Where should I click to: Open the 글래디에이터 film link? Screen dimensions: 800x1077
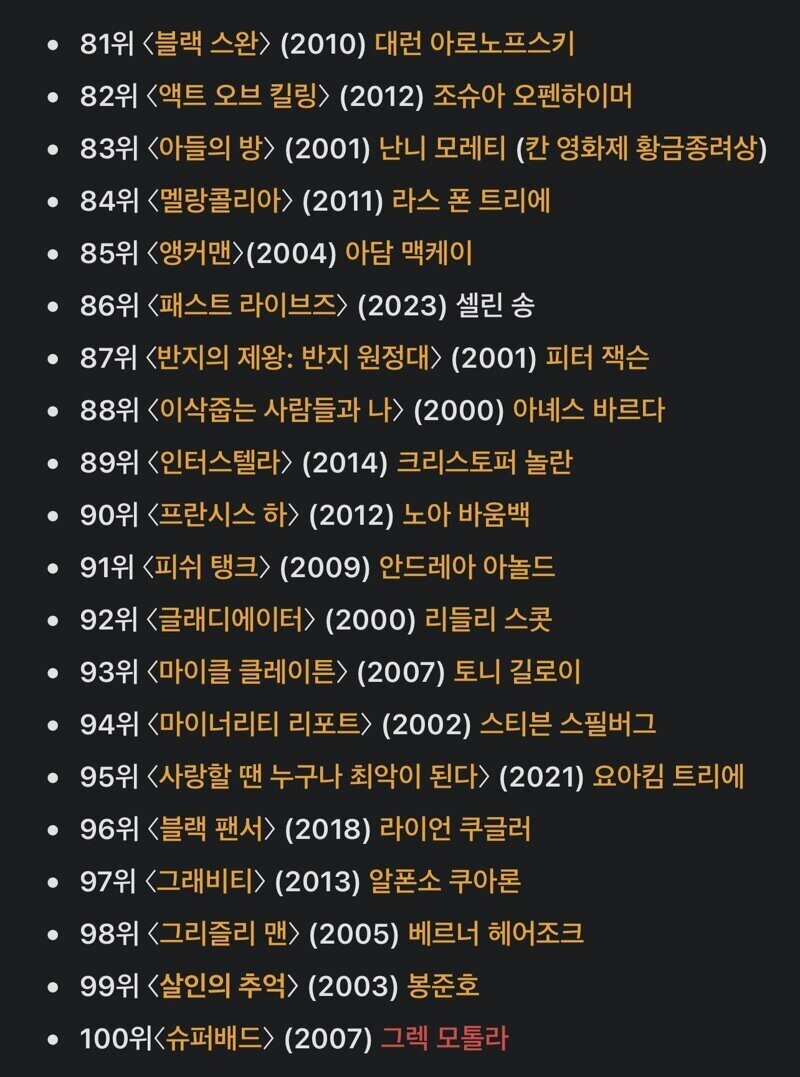click(231, 620)
